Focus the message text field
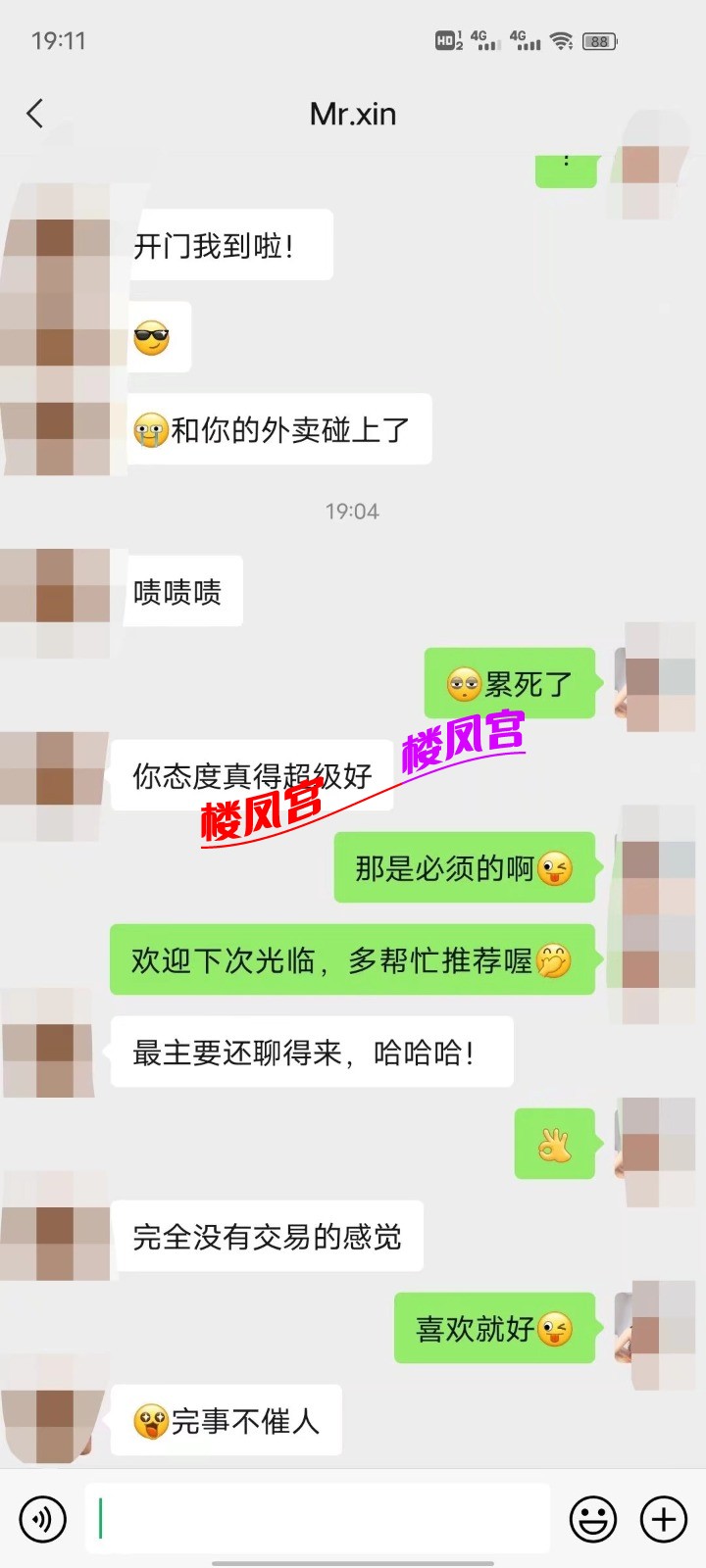Screen dimensions: 706x1568 tap(317, 1519)
